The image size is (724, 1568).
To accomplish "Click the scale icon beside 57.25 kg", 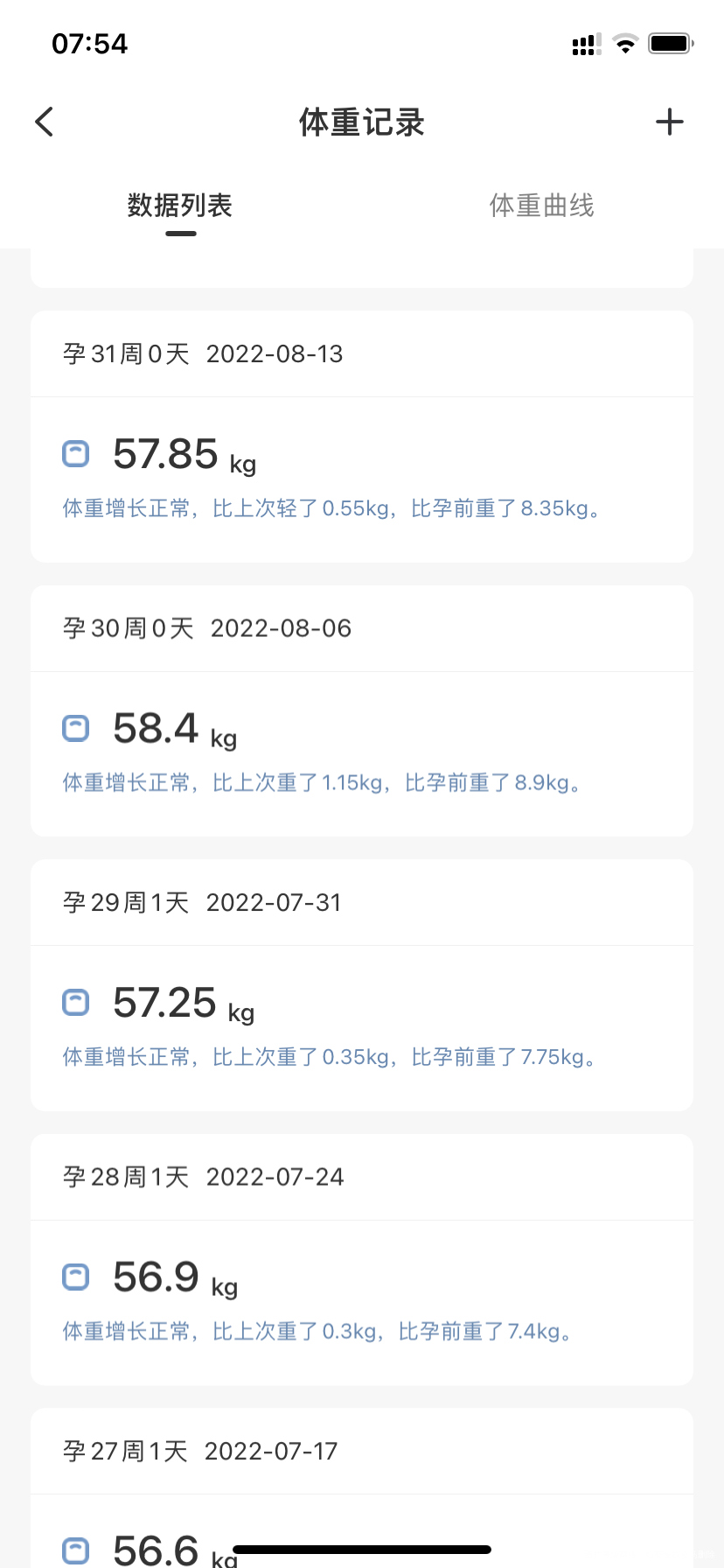I will pos(76,1003).
